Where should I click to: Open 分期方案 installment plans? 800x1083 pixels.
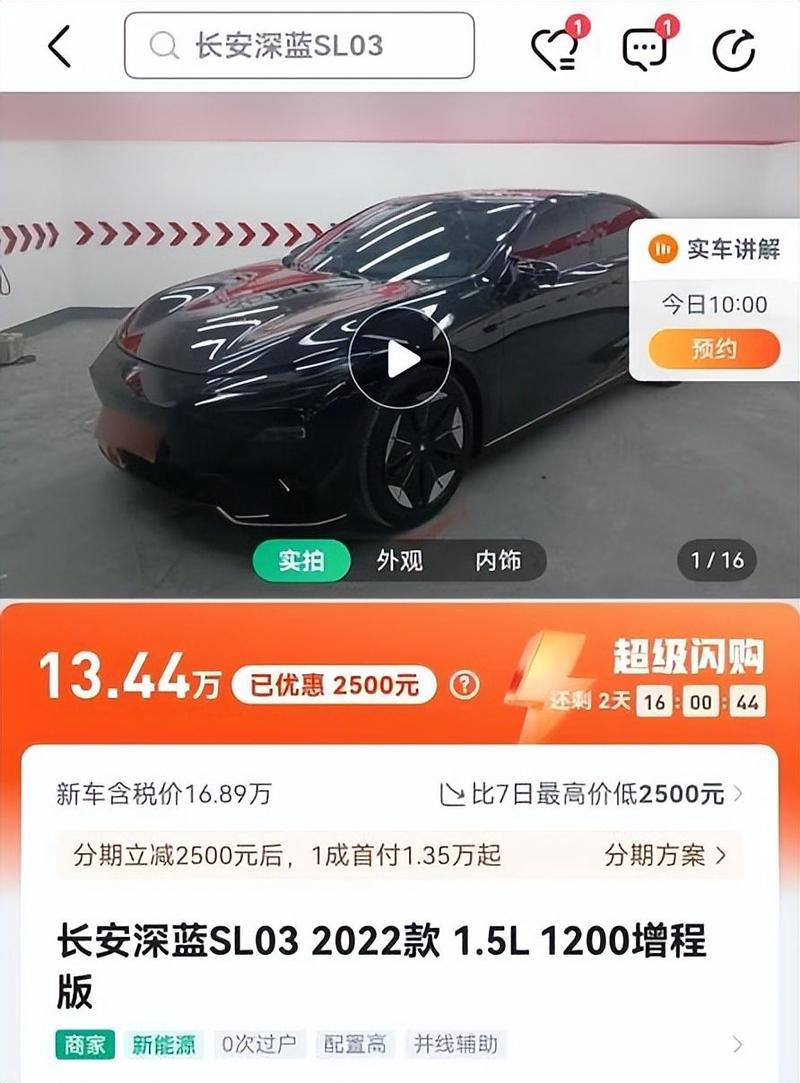pyautogui.click(x=664, y=855)
